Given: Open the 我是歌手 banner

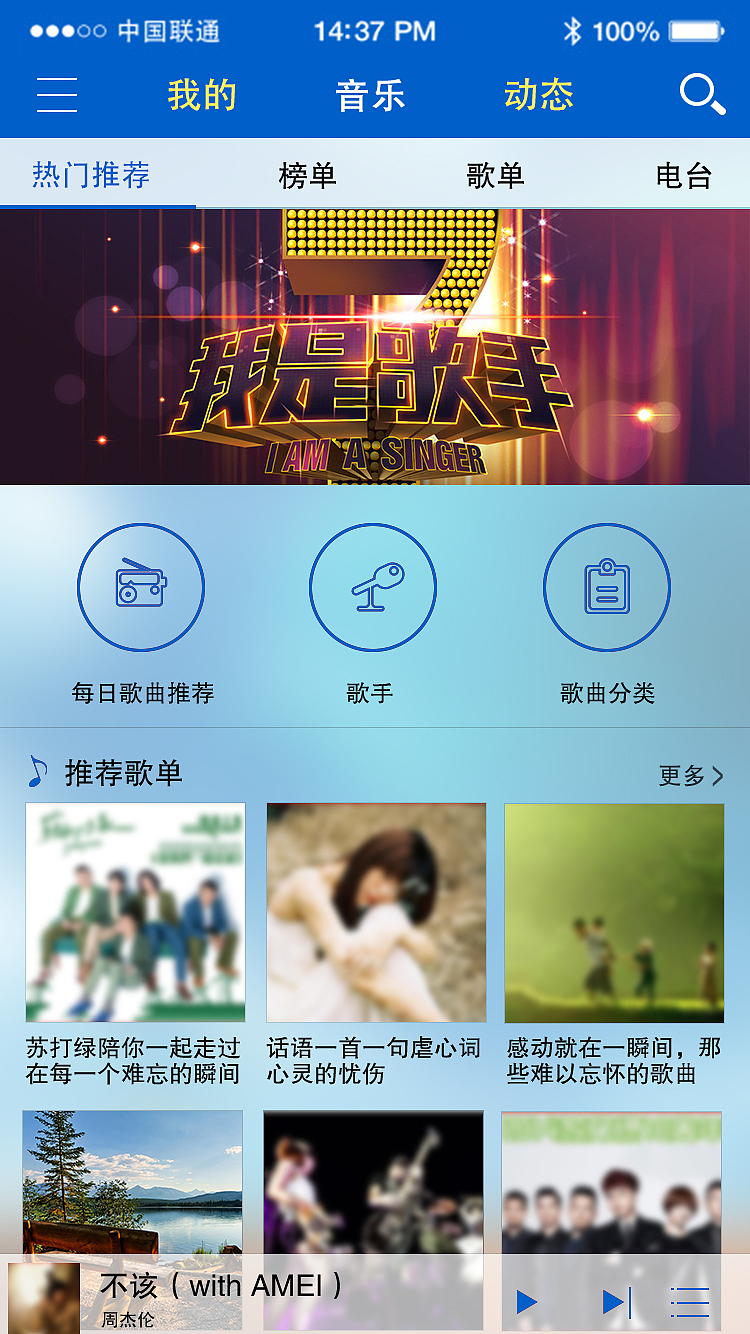Looking at the screenshot, I should click(375, 345).
